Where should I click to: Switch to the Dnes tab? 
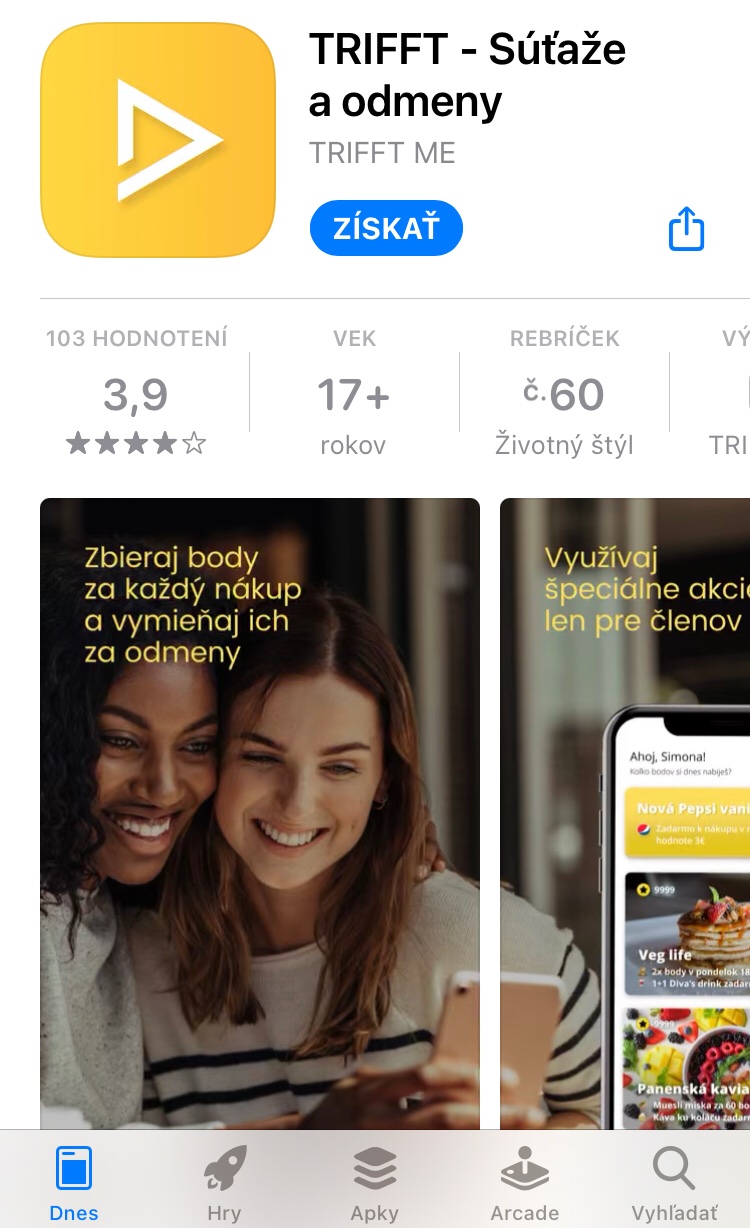pos(74,1183)
